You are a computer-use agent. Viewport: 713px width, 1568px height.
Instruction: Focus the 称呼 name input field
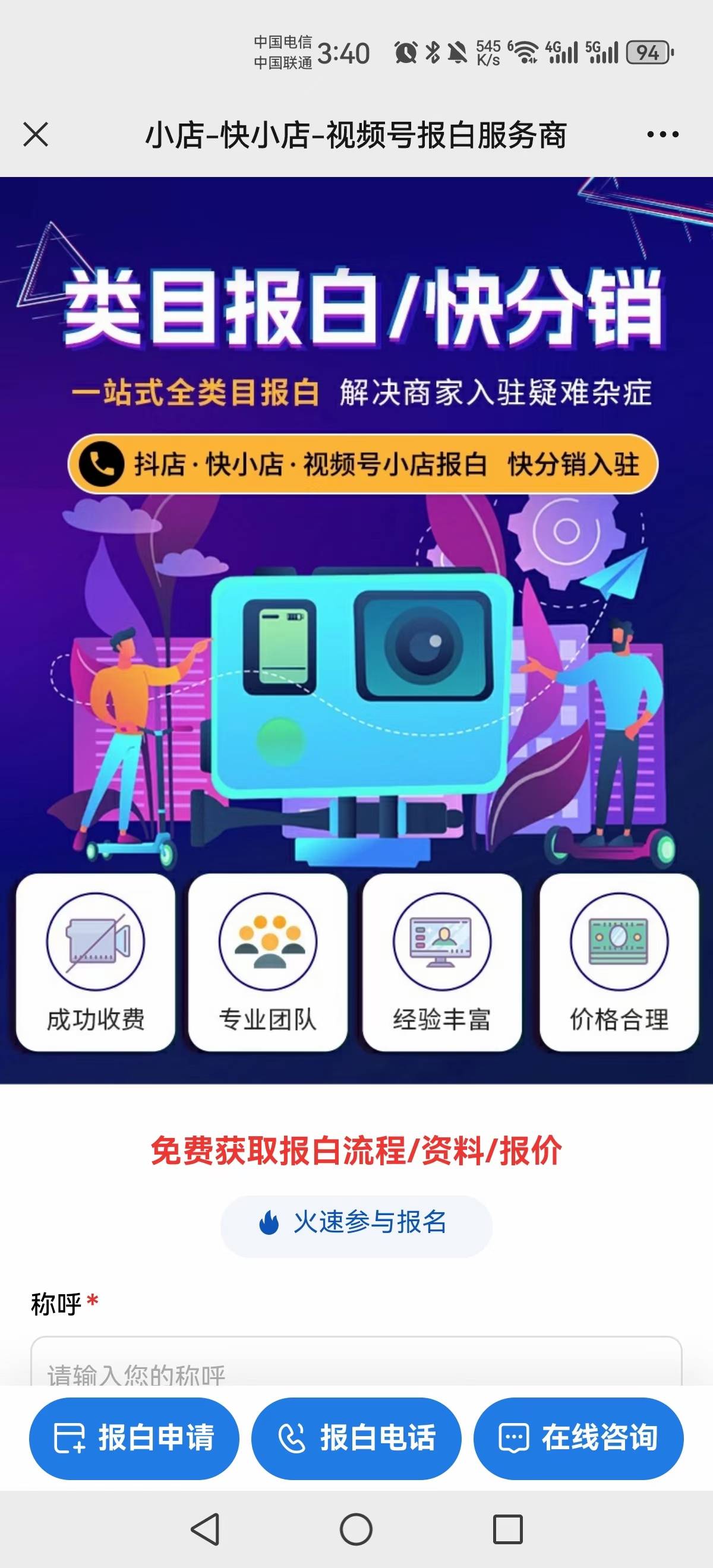click(356, 1367)
